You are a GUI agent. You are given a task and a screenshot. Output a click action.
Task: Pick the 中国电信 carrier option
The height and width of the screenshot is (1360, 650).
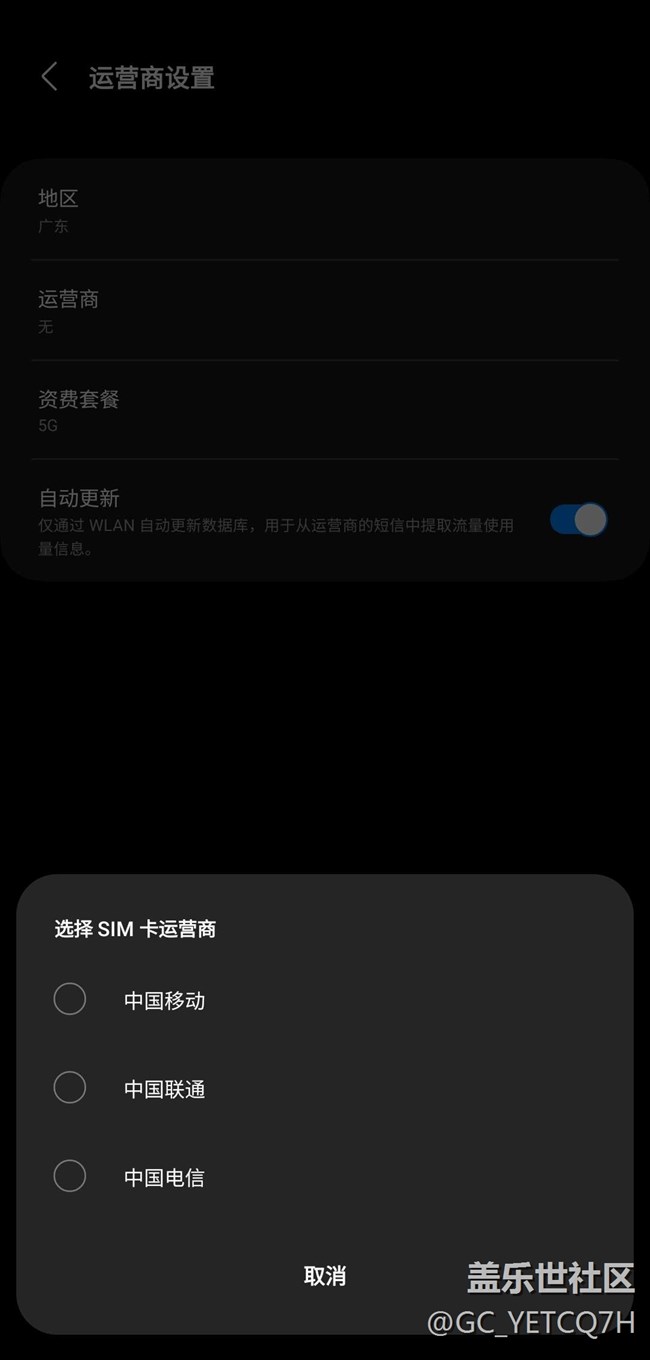[325, 1177]
